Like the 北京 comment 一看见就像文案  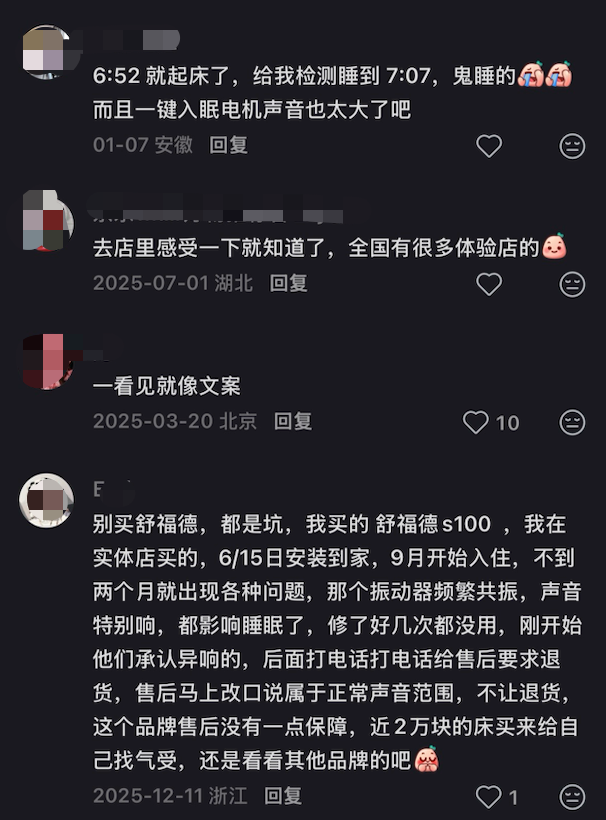[x=477, y=422]
